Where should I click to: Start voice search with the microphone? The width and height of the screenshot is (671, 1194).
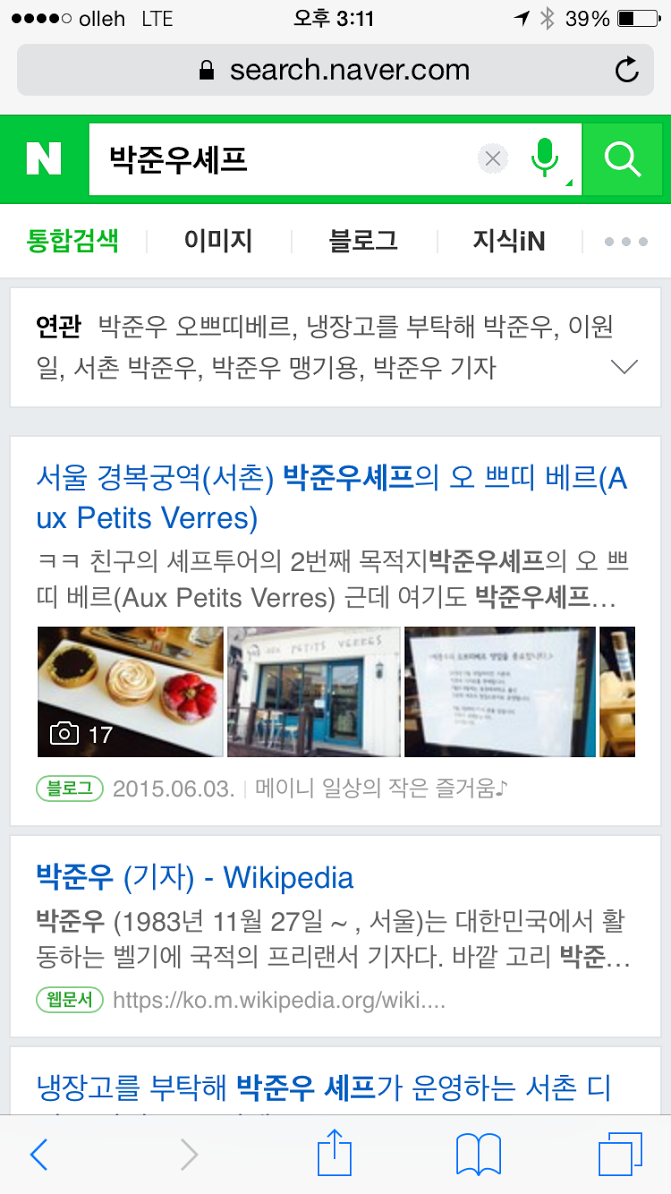tap(545, 158)
